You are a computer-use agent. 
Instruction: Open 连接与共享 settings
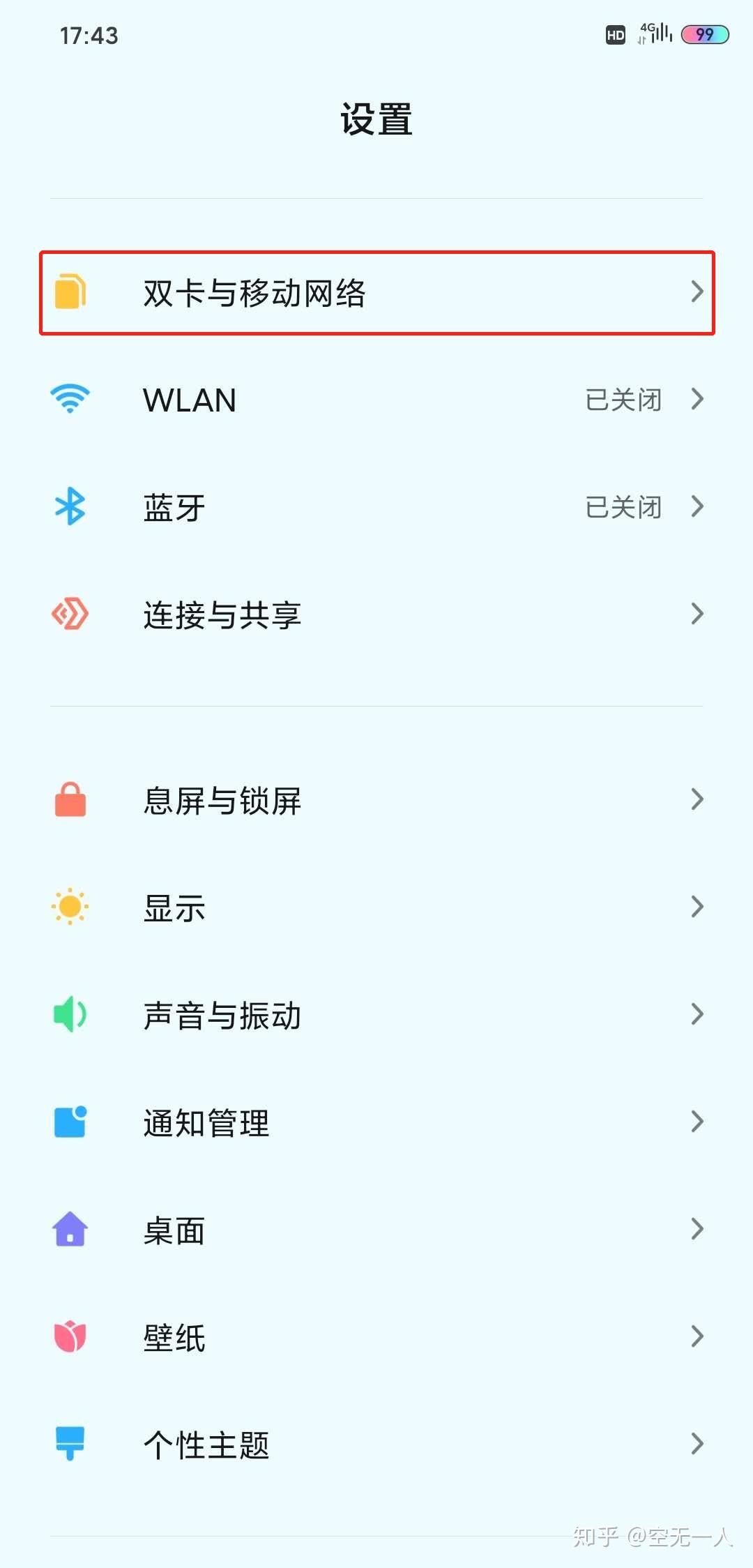tap(376, 615)
